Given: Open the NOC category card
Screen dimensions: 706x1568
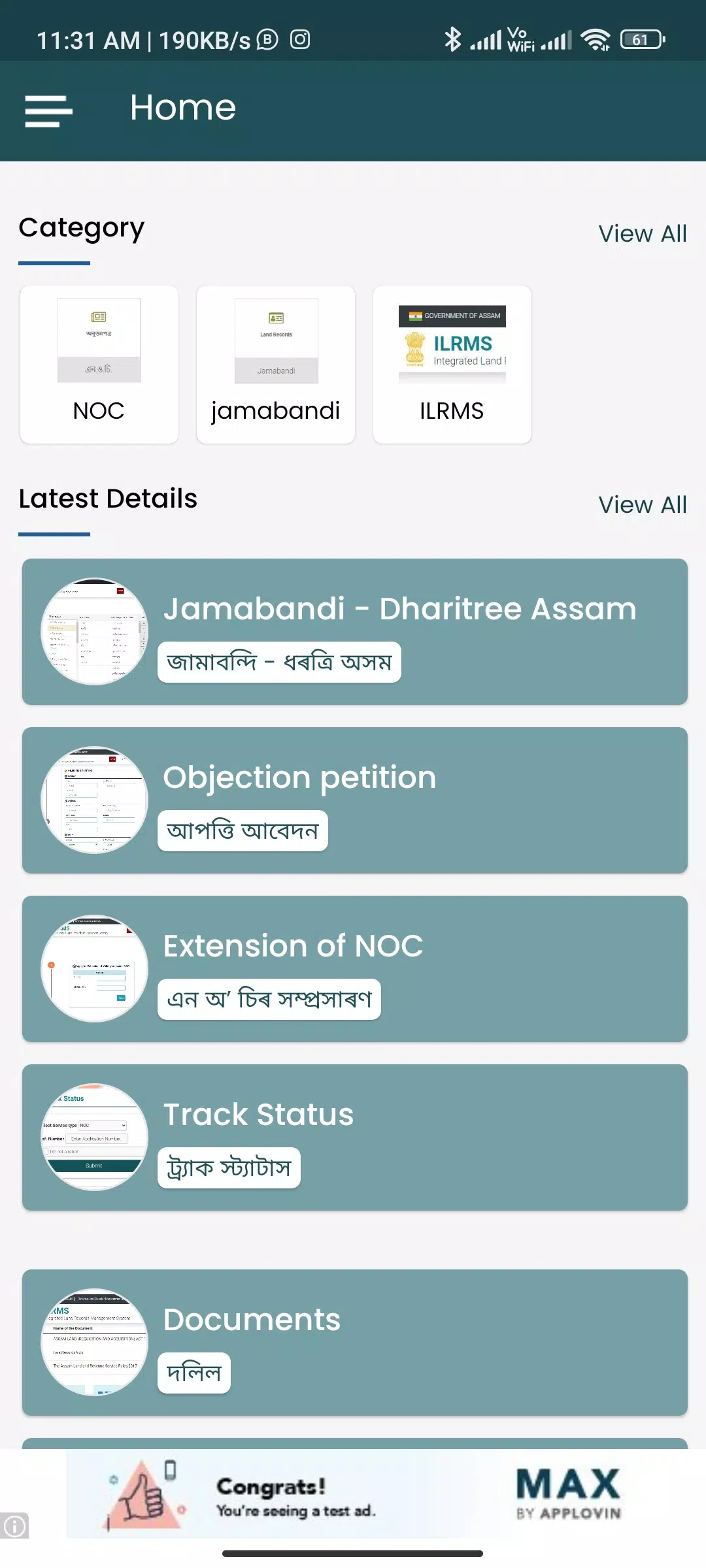Looking at the screenshot, I should [x=99, y=365].
